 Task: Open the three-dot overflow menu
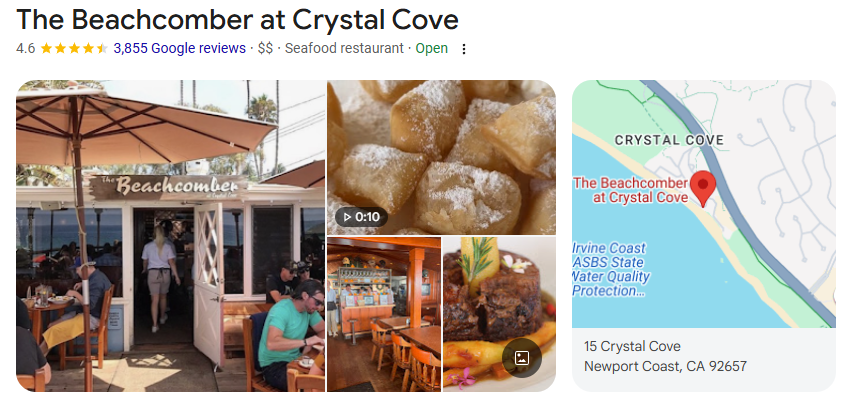(x=463, y=49)
